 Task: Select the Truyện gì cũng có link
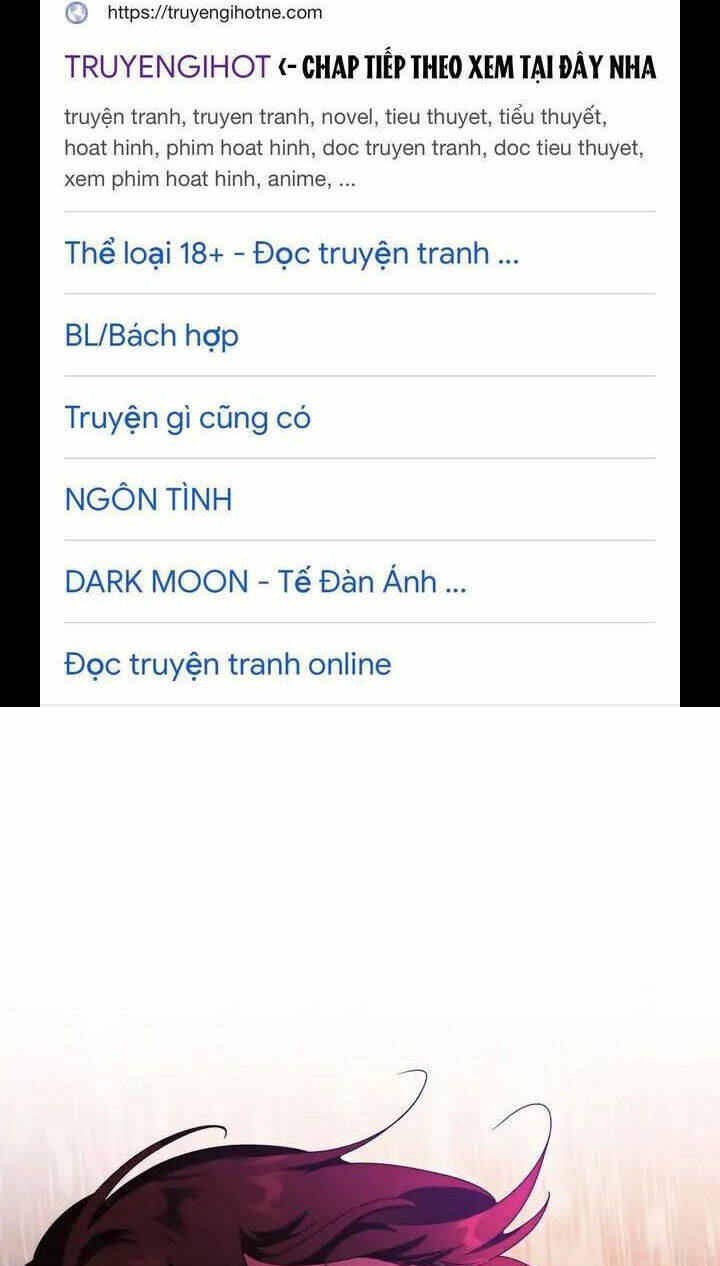pos(188,417)
